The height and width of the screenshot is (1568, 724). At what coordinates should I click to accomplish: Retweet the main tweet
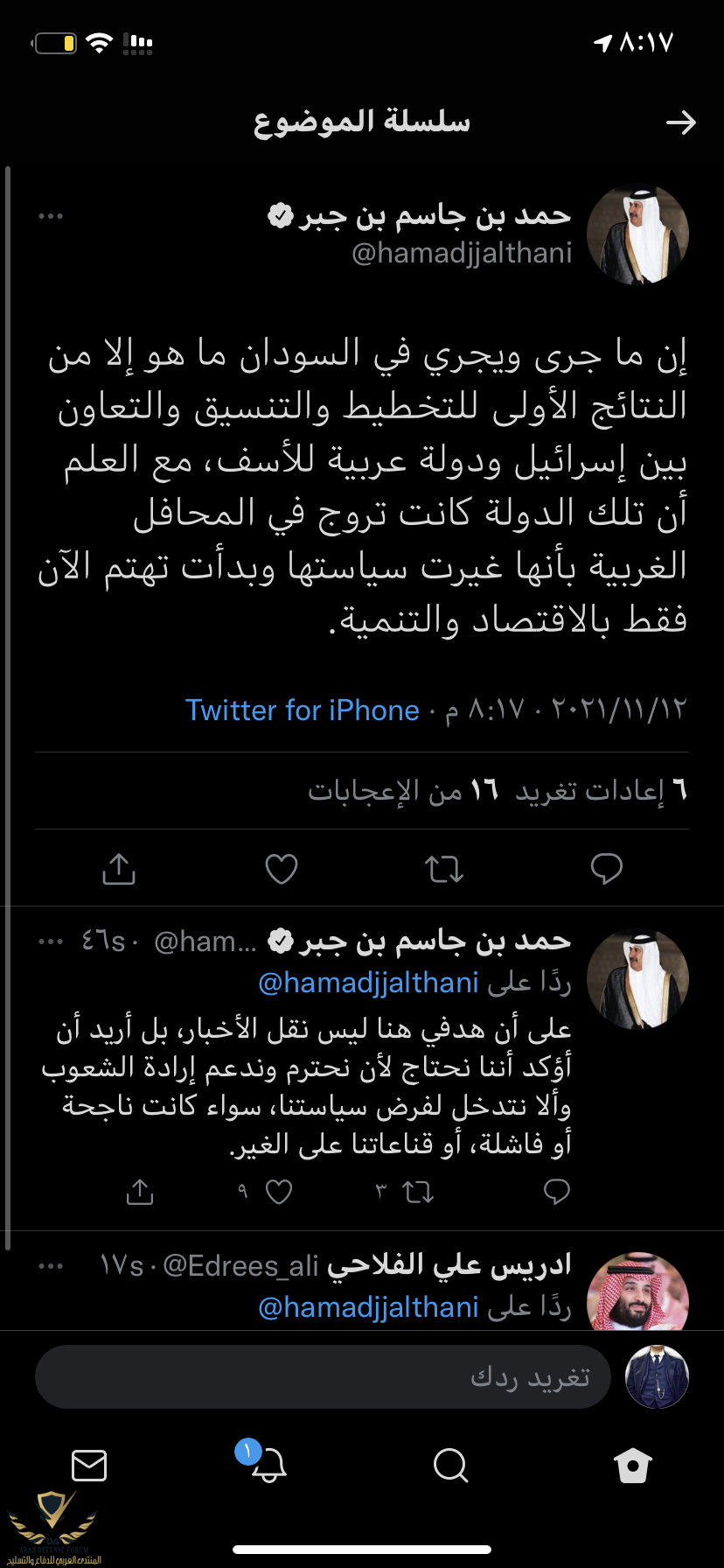[443, 869]
